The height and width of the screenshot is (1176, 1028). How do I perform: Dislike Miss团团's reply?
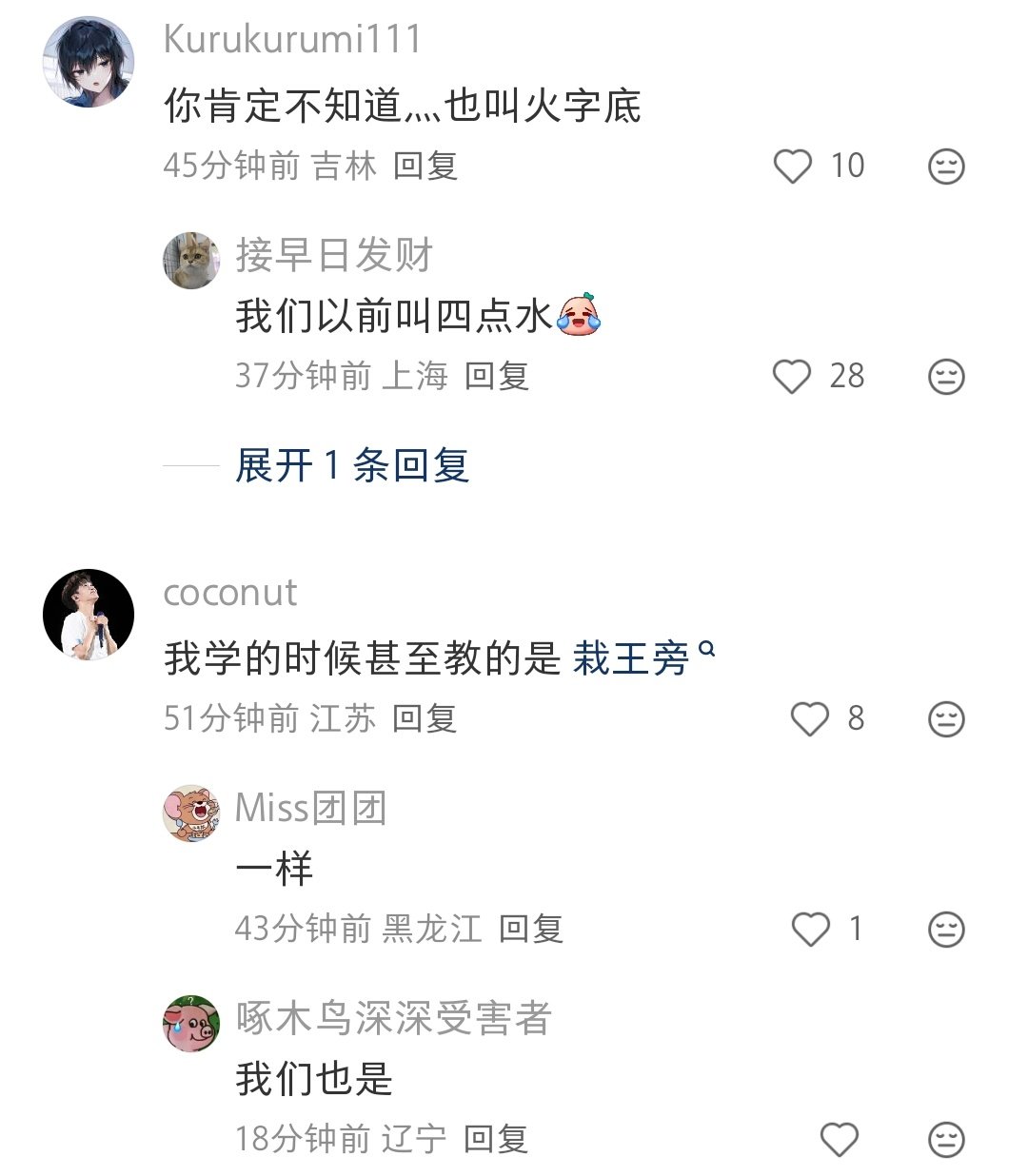tap(945, 930)
